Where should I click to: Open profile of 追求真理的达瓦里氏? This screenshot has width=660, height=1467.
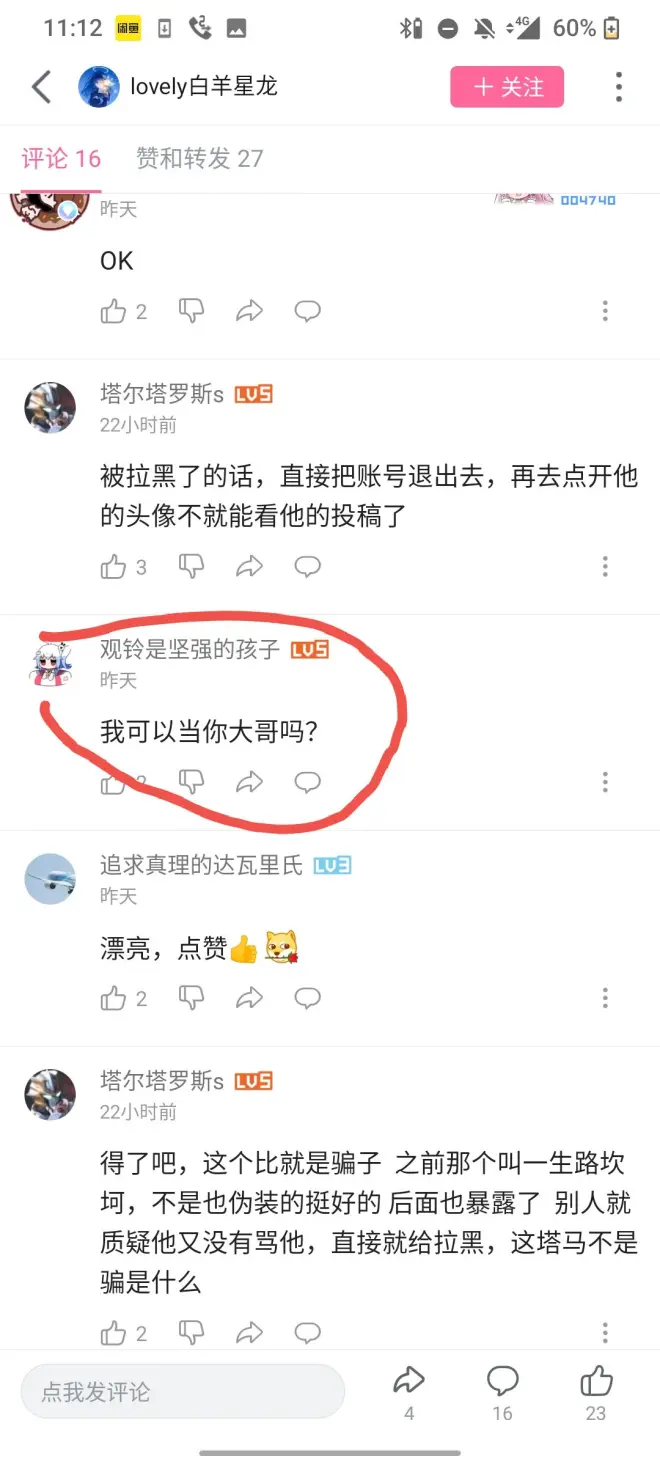50,879
